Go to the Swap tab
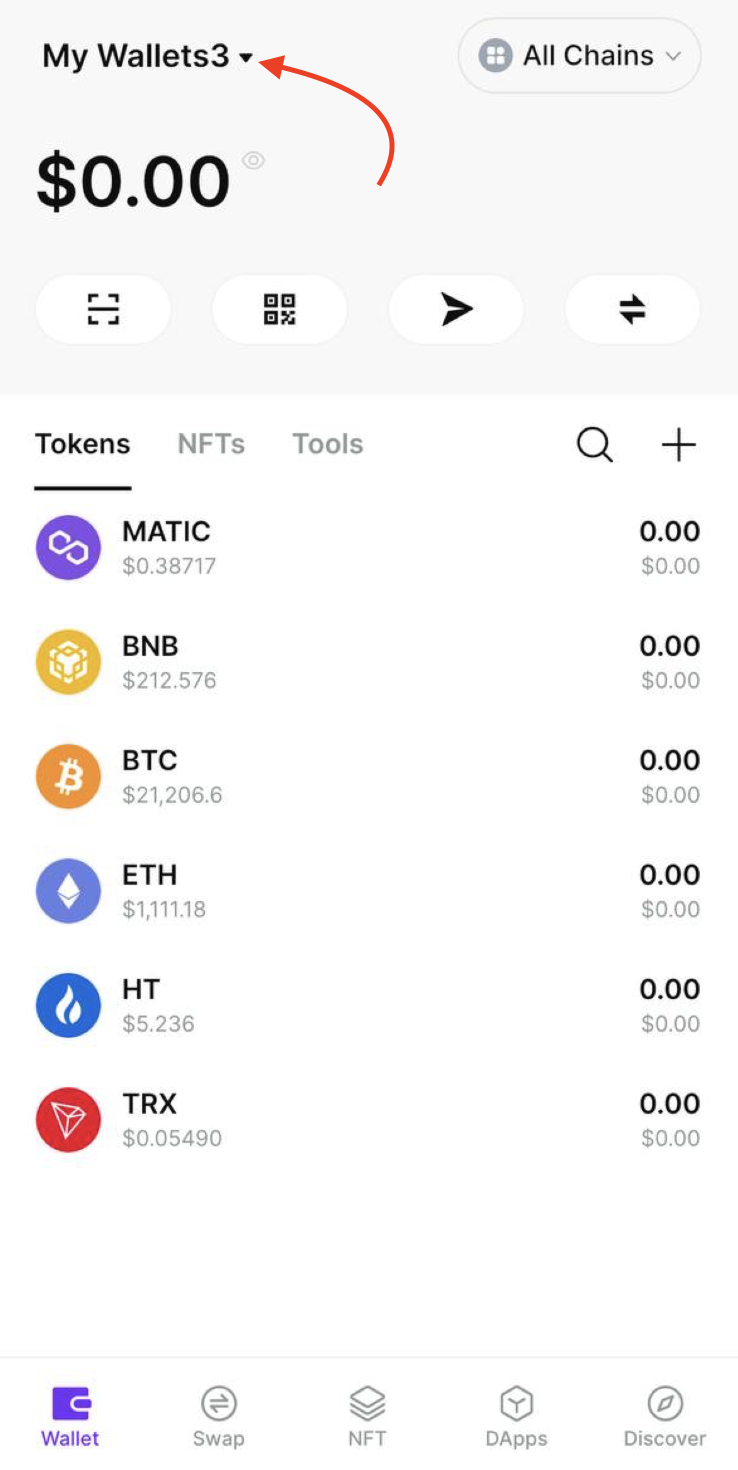Image resolution: width=738 pixels, height=1470 pixels. 218,1416
